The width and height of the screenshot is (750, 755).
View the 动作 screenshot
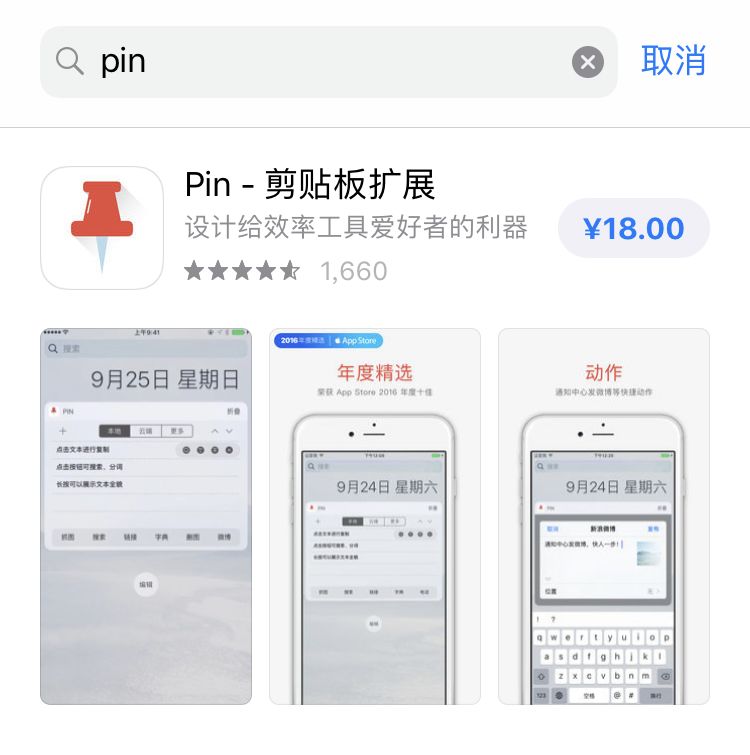[603, 516]
